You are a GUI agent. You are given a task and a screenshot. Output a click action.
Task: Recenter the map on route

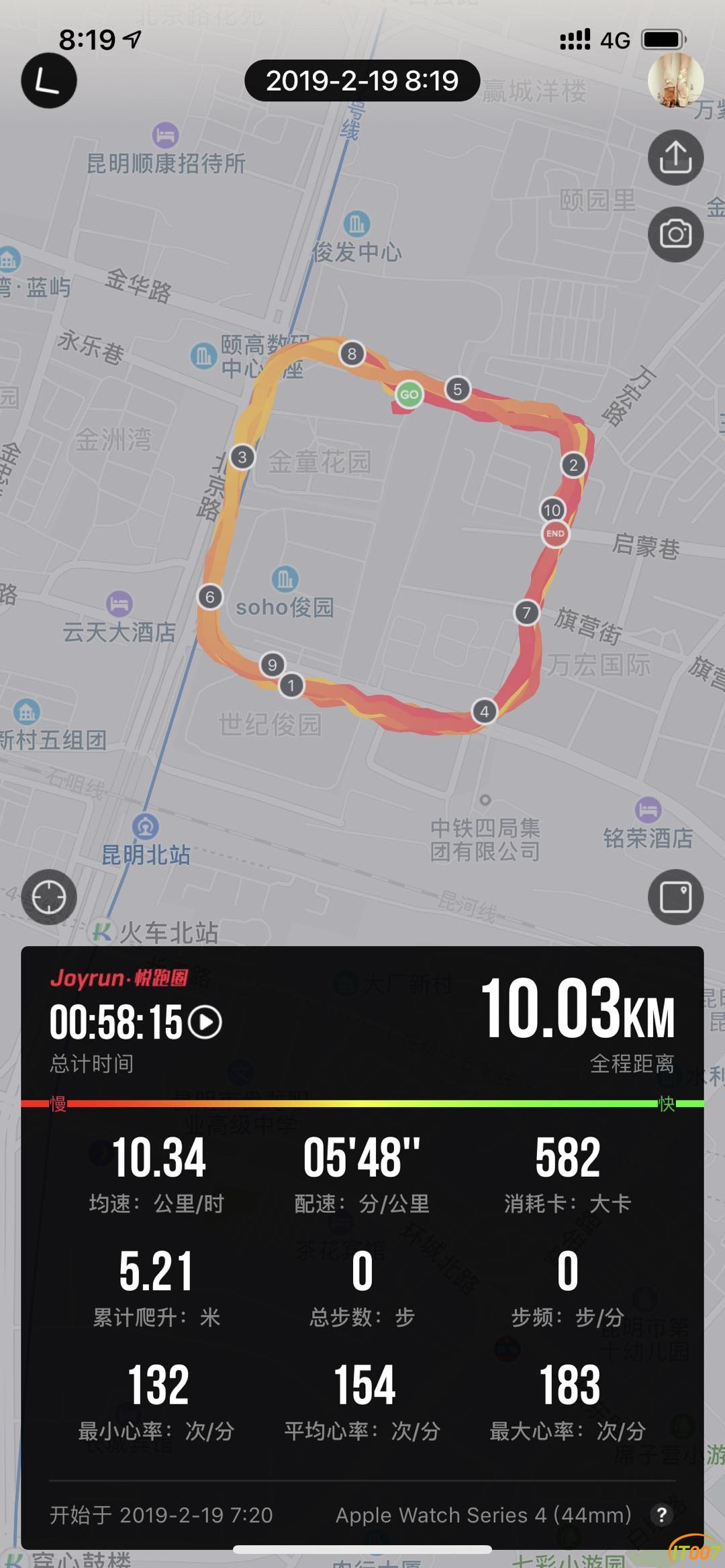tap(49, 897)
